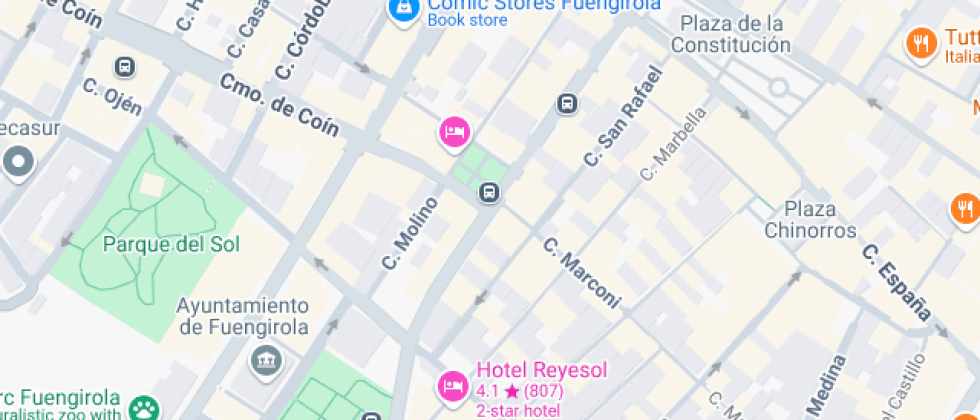Tap the bus stop icon on C. Marconi
This screenshot has height=420, width=980.
point(488,192)
